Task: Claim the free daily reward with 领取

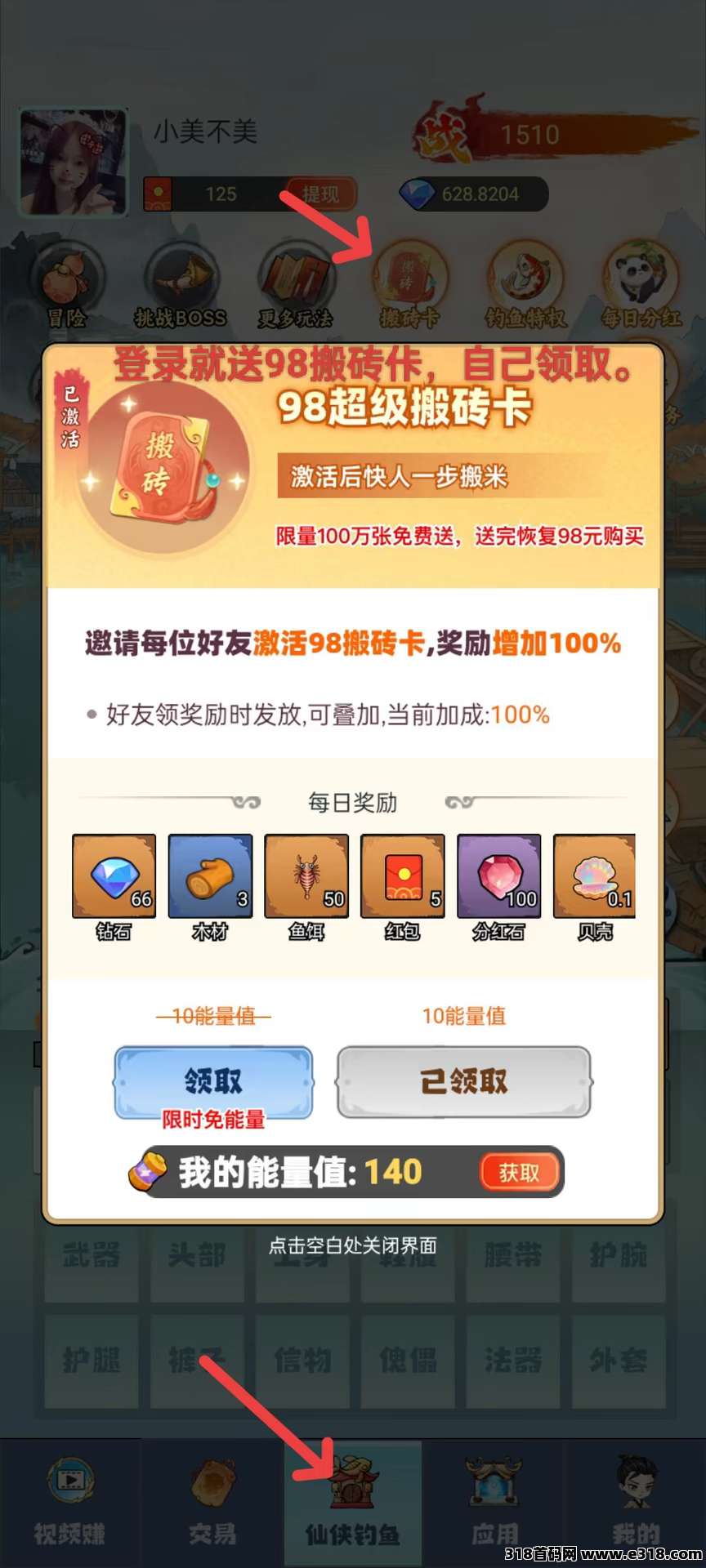Action: click(213, 1081)
